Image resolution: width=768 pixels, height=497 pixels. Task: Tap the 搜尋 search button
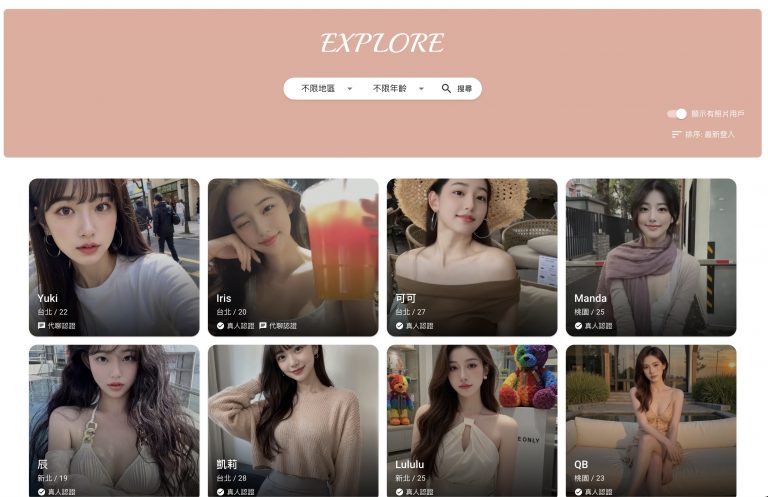coord(457,89)
